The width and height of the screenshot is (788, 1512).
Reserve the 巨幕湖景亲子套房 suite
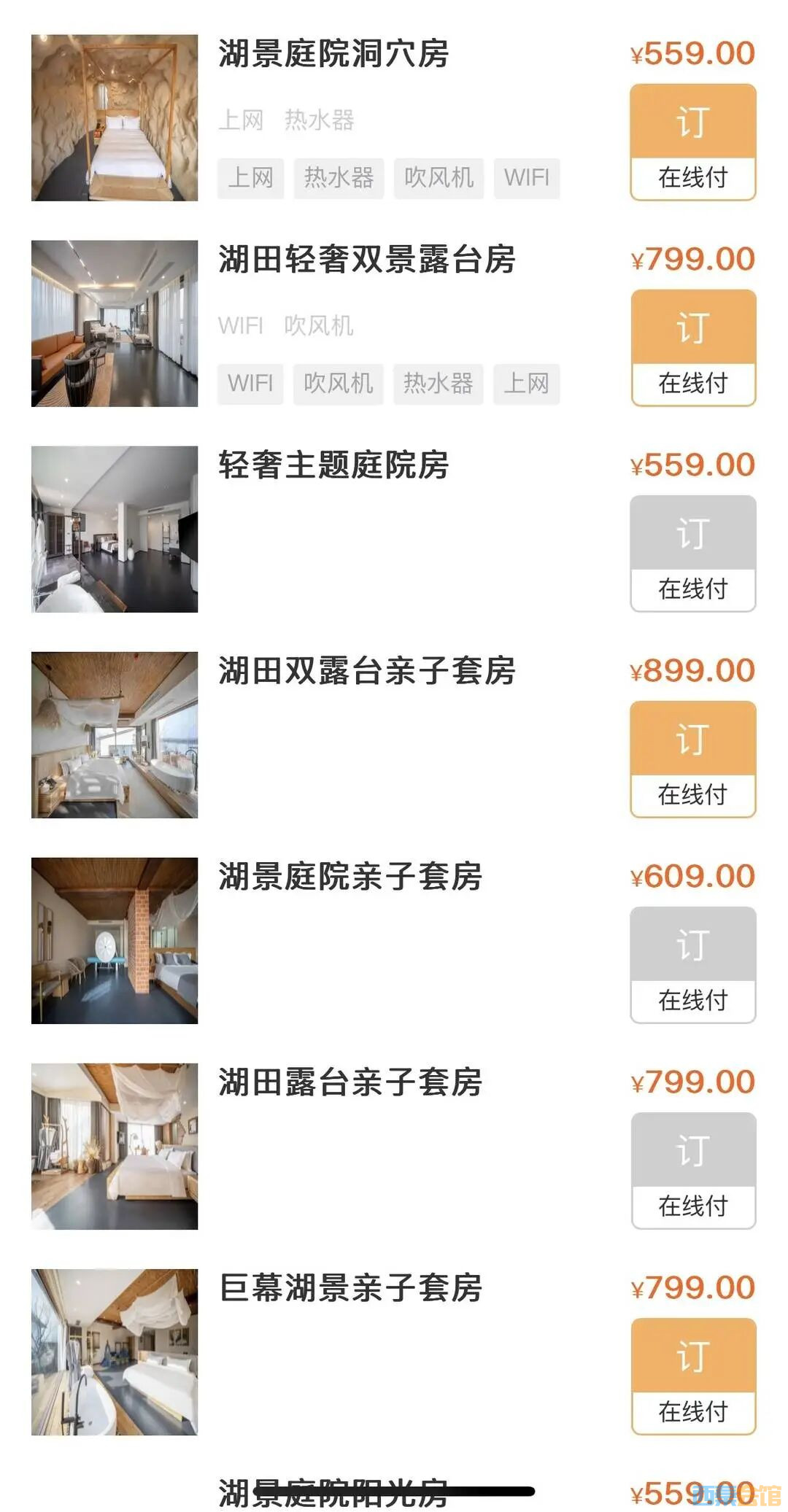pyautogui.click(x=692, y=1376)
